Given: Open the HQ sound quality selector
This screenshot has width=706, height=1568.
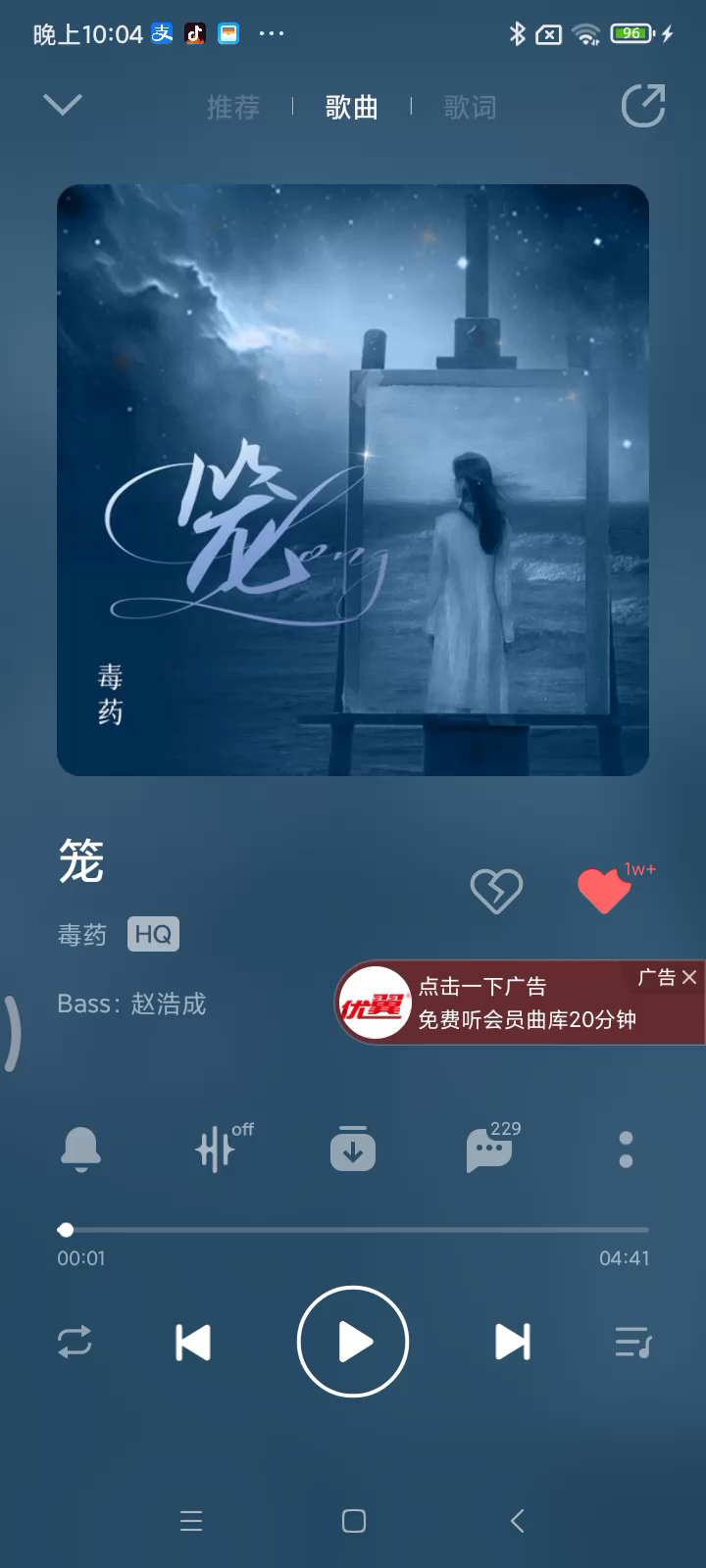Looking at the screenshot, I should pos(153,934).
